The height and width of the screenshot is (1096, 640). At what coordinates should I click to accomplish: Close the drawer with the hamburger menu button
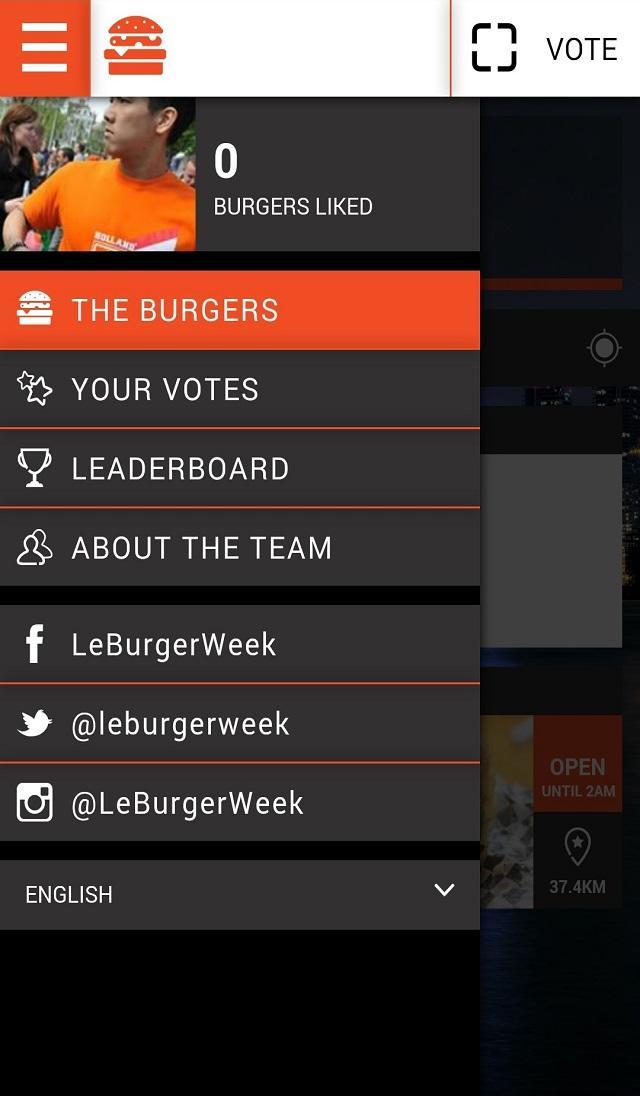[44, 47]
